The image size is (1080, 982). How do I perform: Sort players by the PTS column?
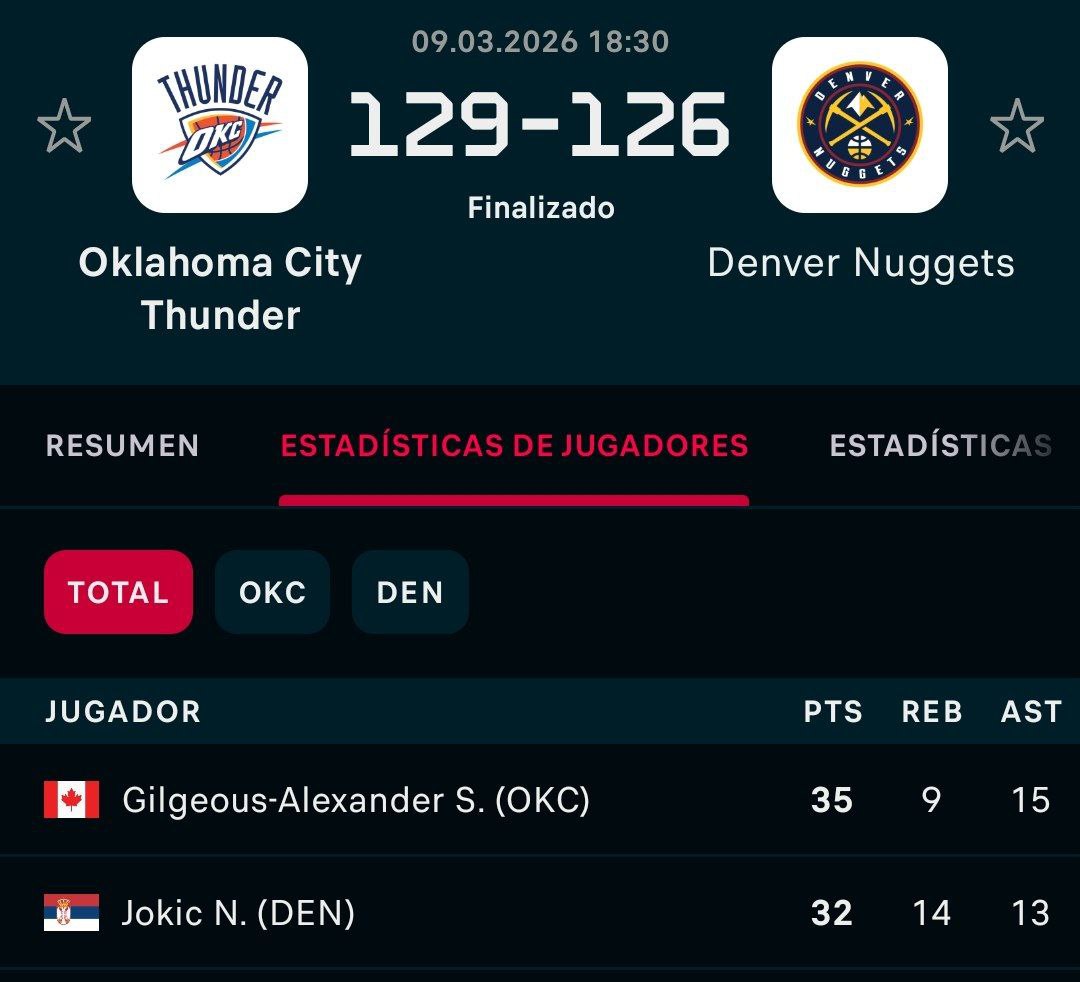(832, 711)
